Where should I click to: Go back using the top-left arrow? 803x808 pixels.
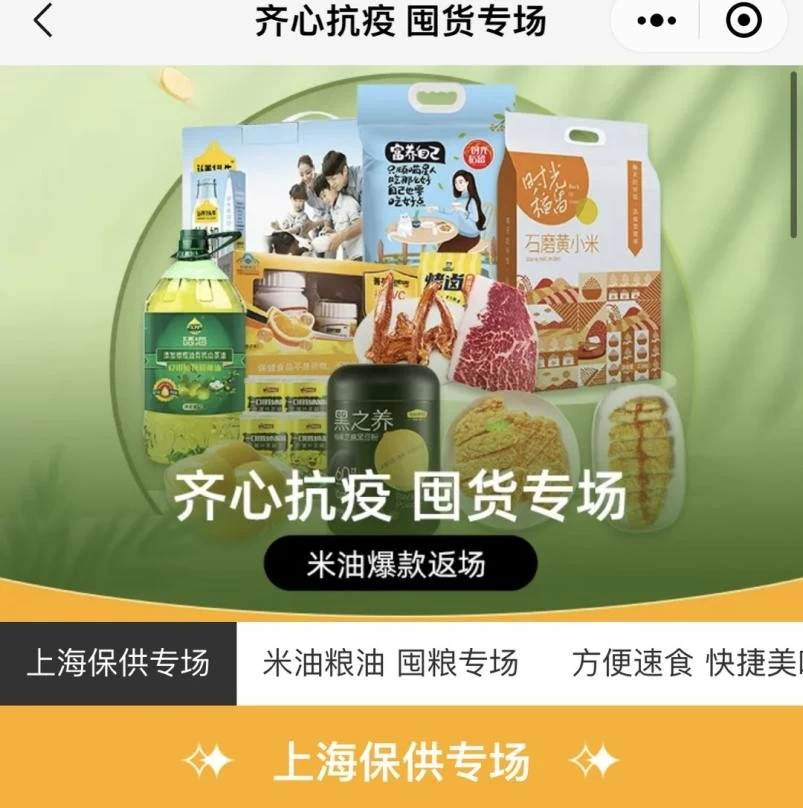[42, 21]
